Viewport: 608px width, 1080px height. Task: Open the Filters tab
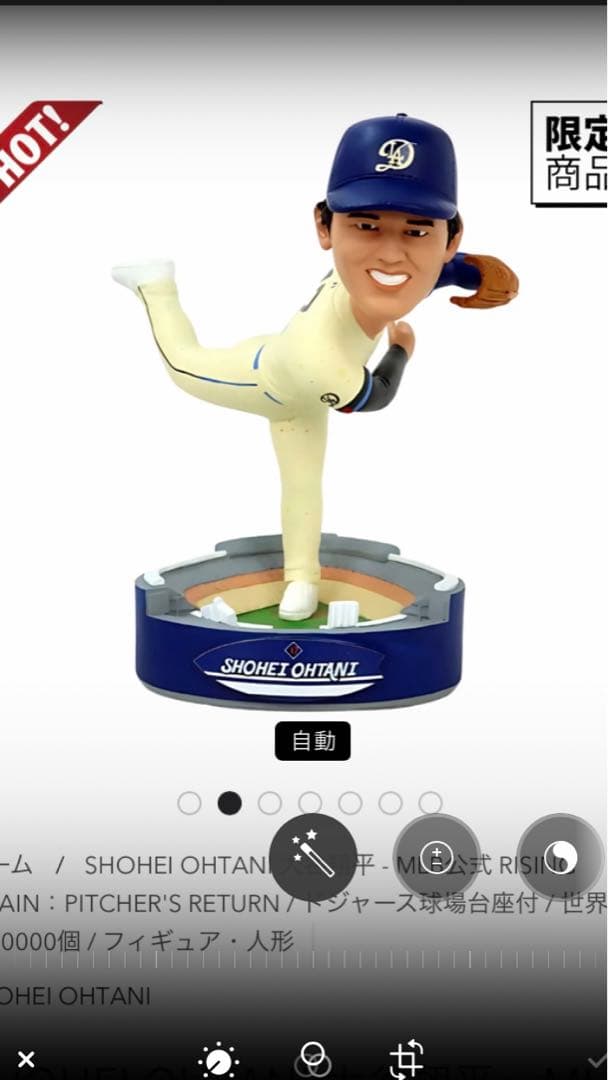point(314,1057)
